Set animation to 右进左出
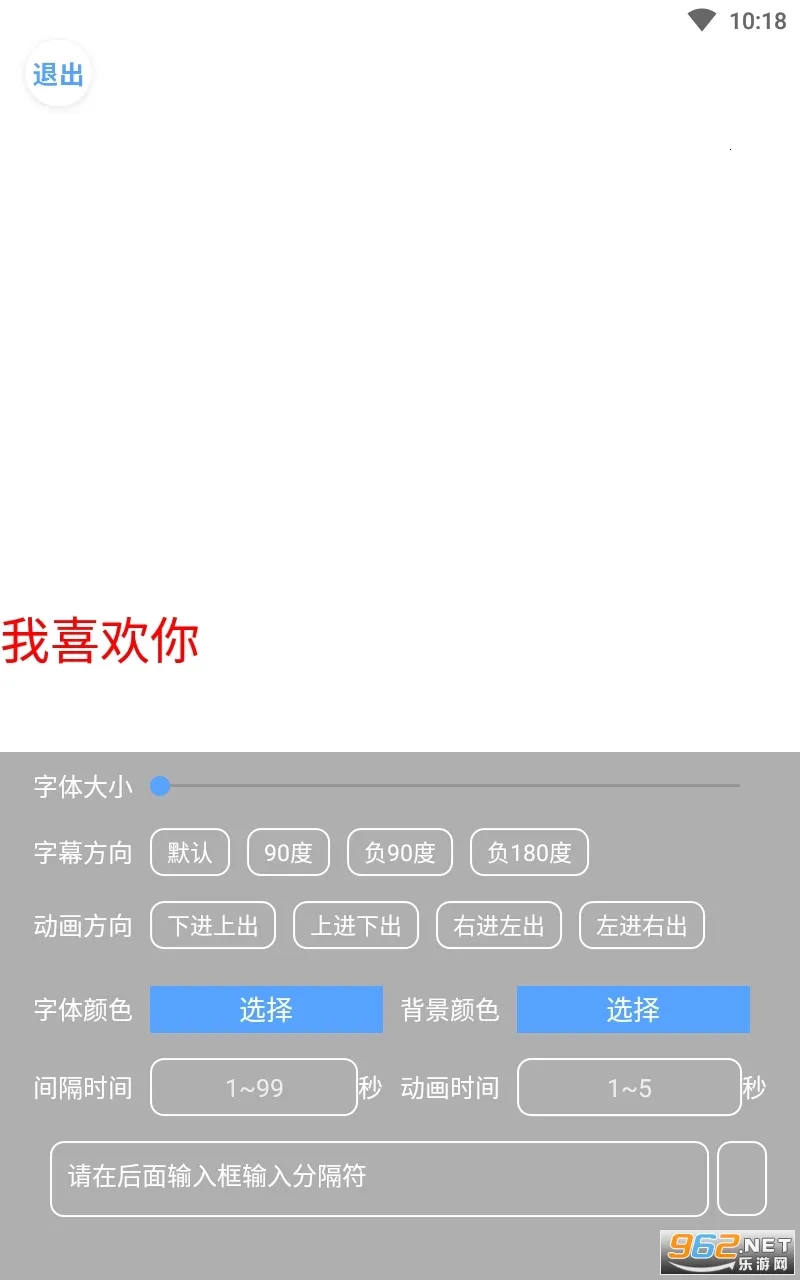 point(499,926)
